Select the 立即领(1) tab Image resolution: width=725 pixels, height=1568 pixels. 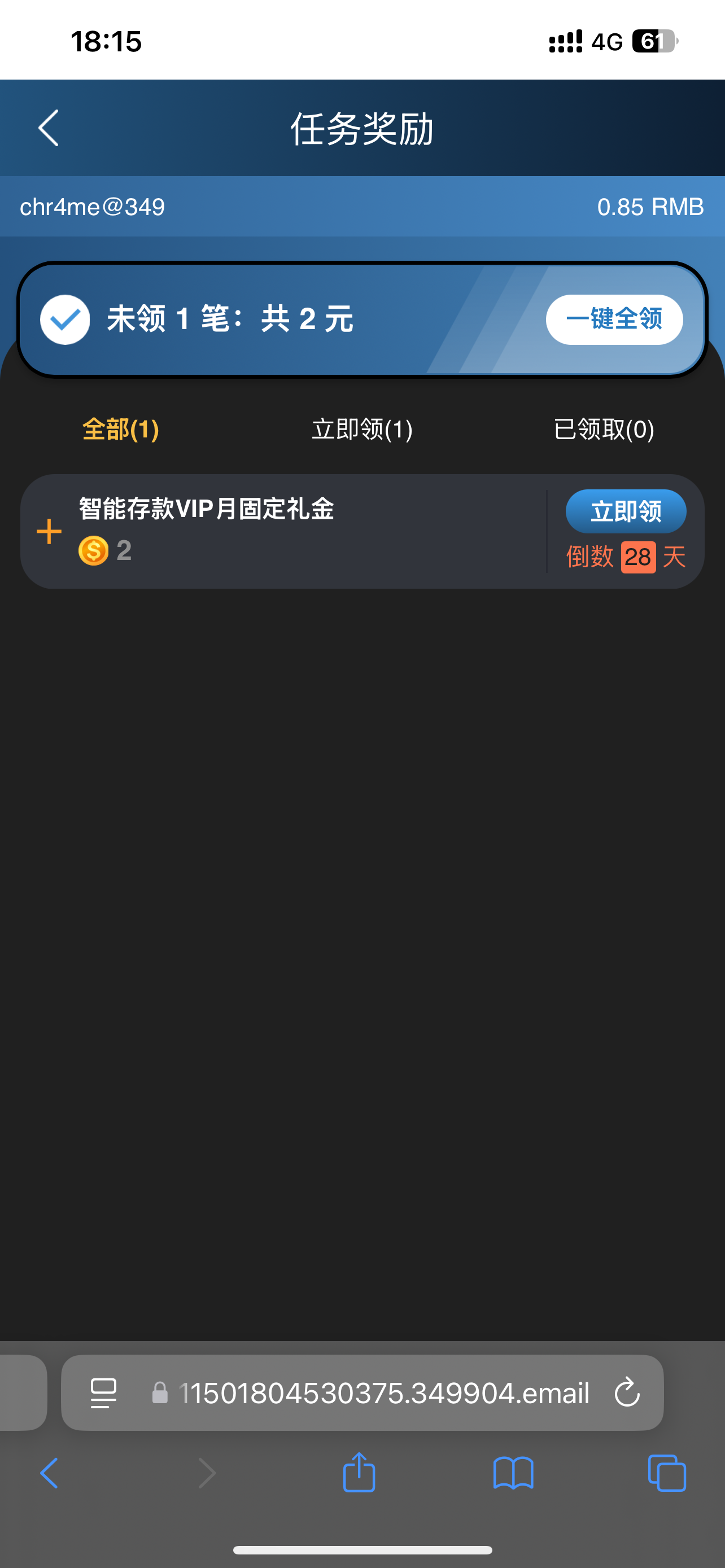pos(362,430)
